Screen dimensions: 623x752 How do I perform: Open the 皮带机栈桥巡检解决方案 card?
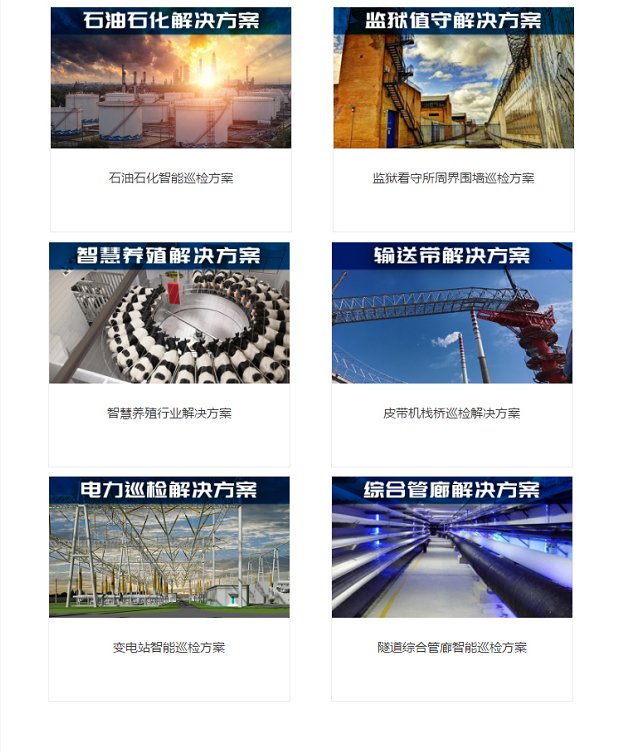tap(452, 413)
